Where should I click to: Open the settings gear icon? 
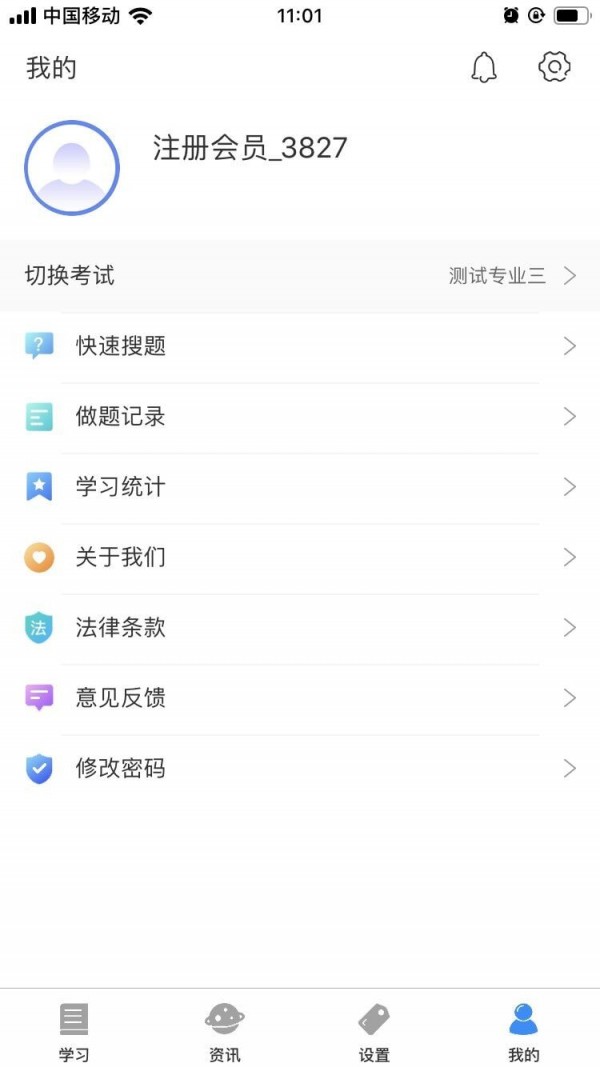point(554,68)
